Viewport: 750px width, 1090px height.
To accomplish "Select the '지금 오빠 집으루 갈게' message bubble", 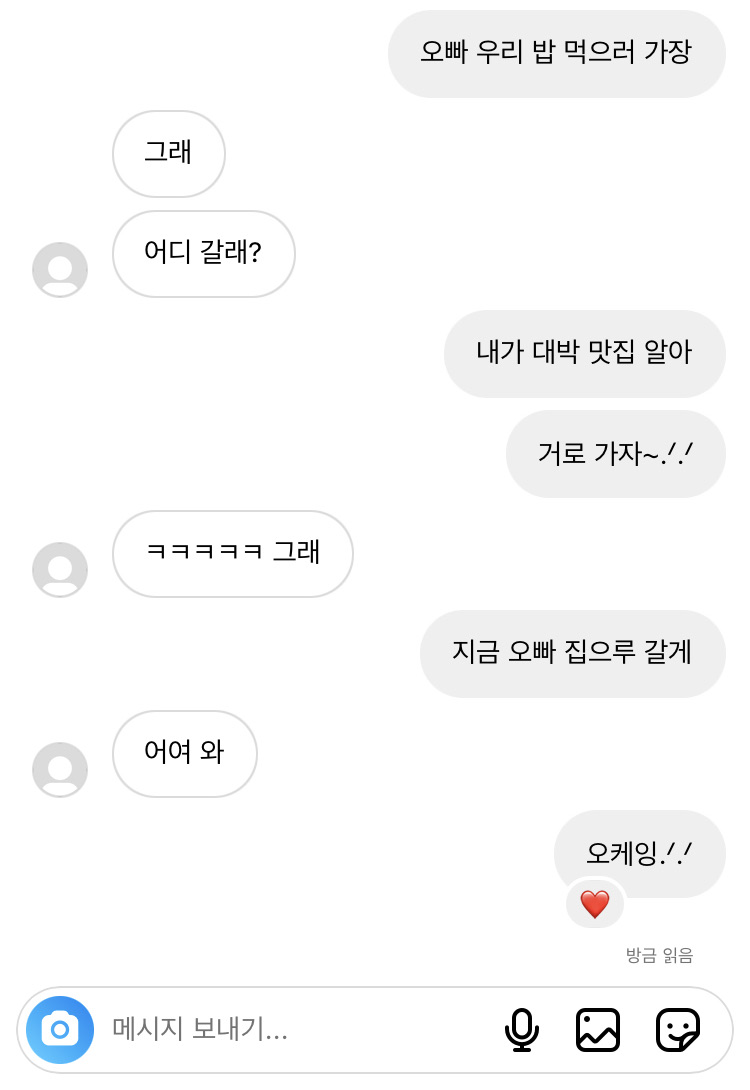I will pyautogui.click(x=572, y=653).
